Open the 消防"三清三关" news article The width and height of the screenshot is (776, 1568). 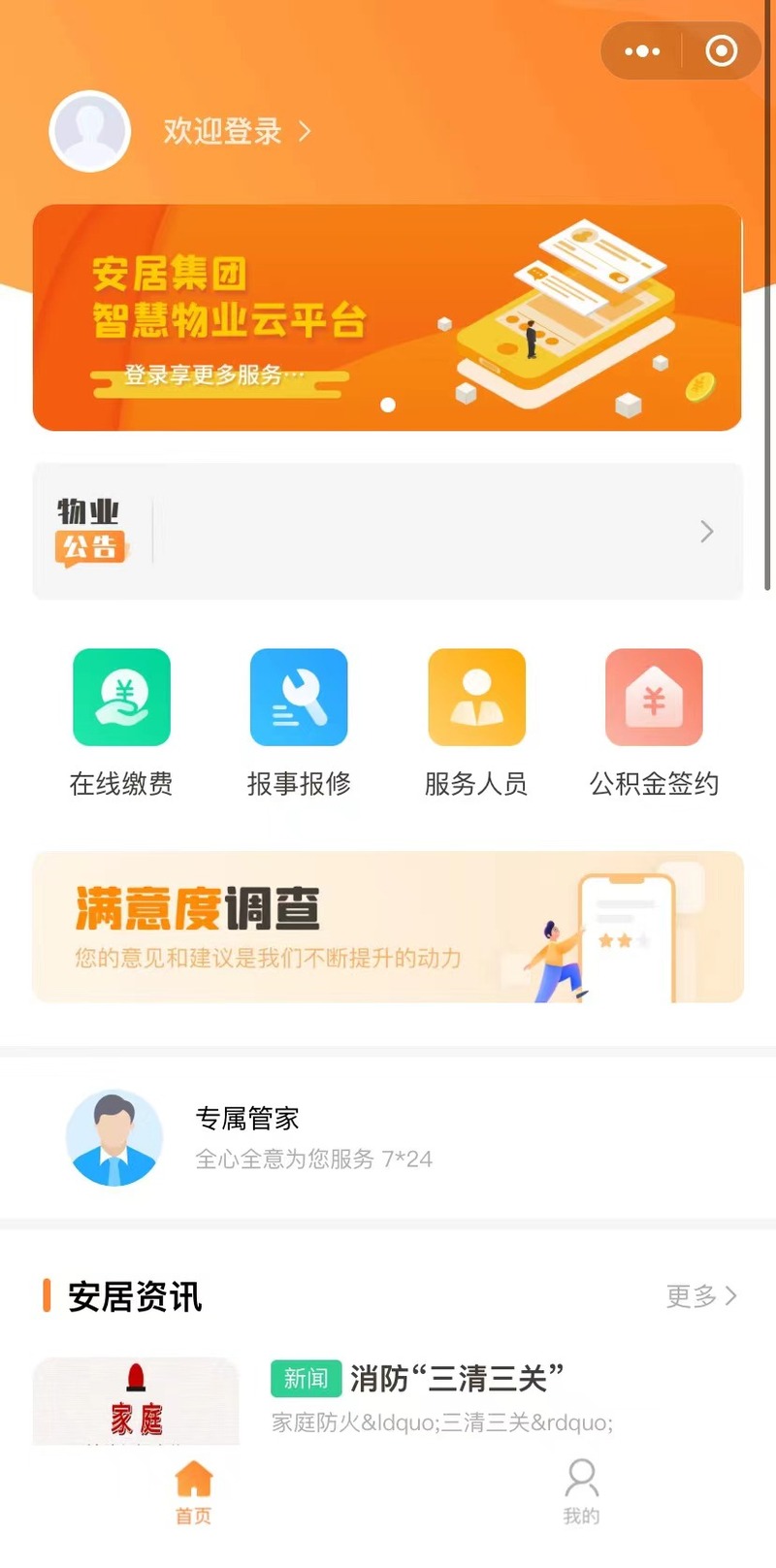pos(387,1399)
